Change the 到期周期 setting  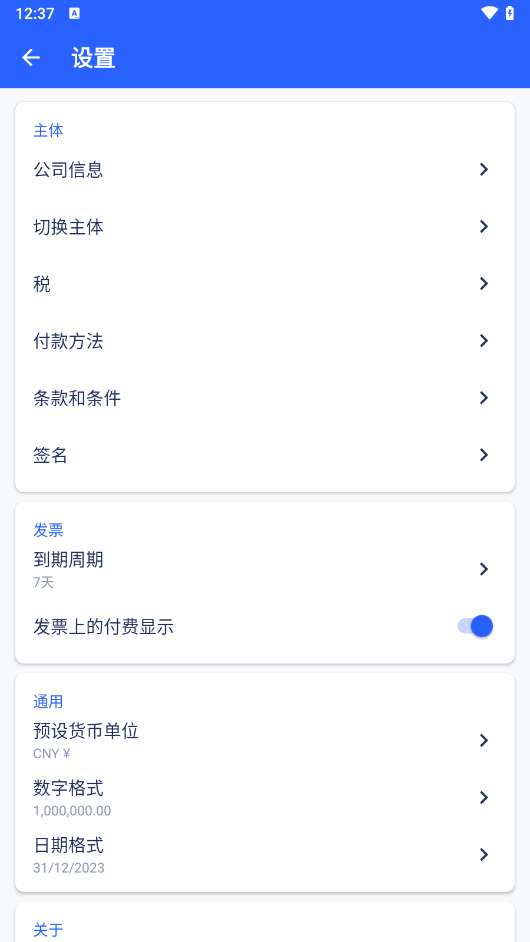[265, 569]
